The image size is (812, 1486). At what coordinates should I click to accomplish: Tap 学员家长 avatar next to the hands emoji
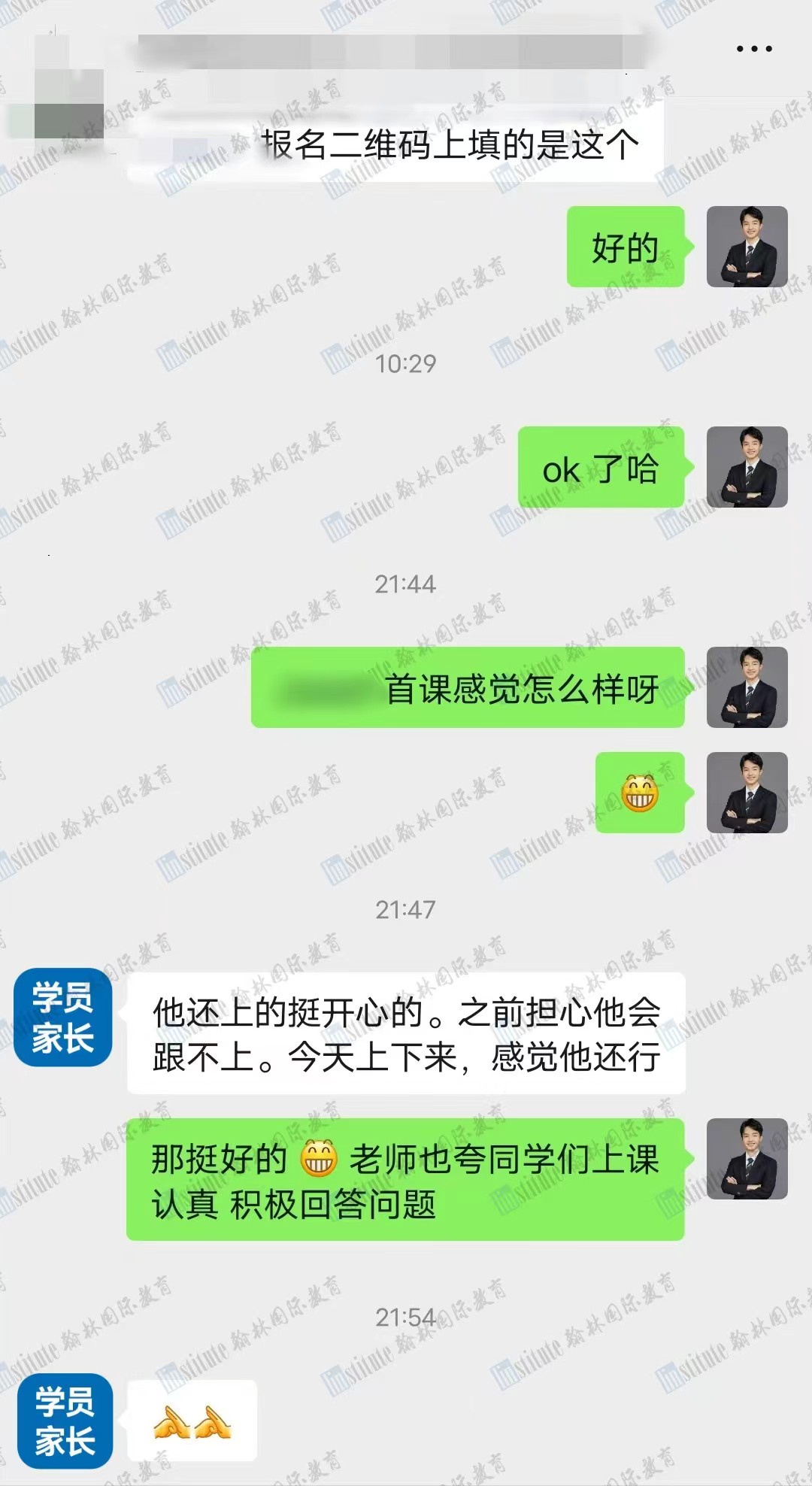point(65,1421)
